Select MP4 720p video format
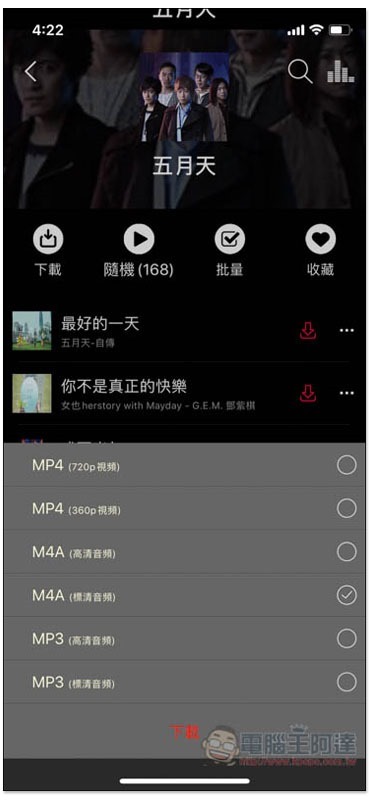Viewport: 369px width, 800px height. tap(184, 465)
